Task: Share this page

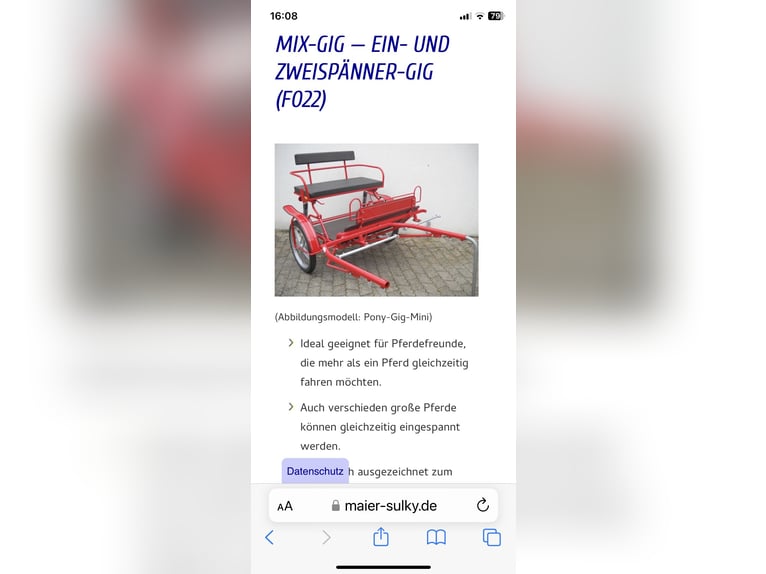Action: (380, 538)
